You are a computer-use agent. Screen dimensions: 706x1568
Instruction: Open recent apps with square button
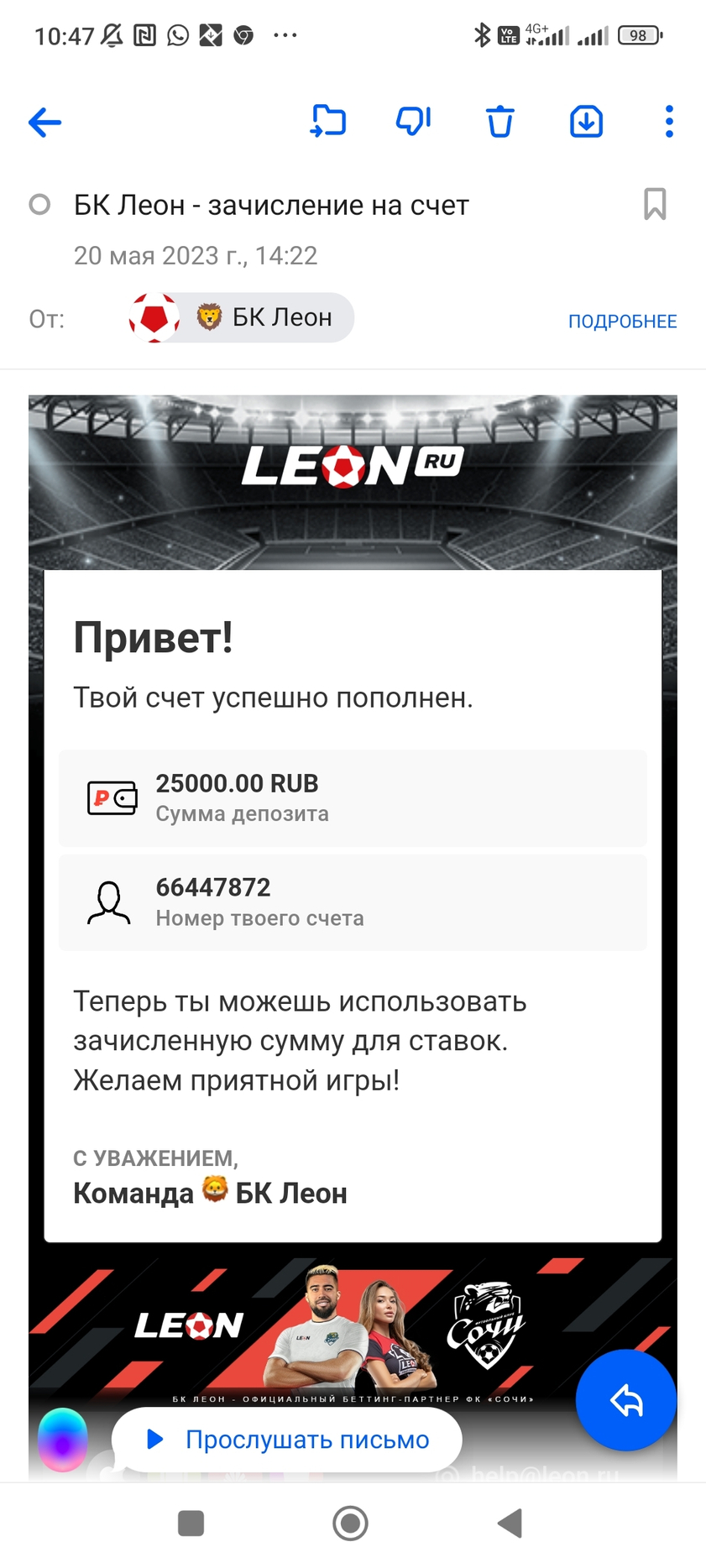pos(191,1523)
